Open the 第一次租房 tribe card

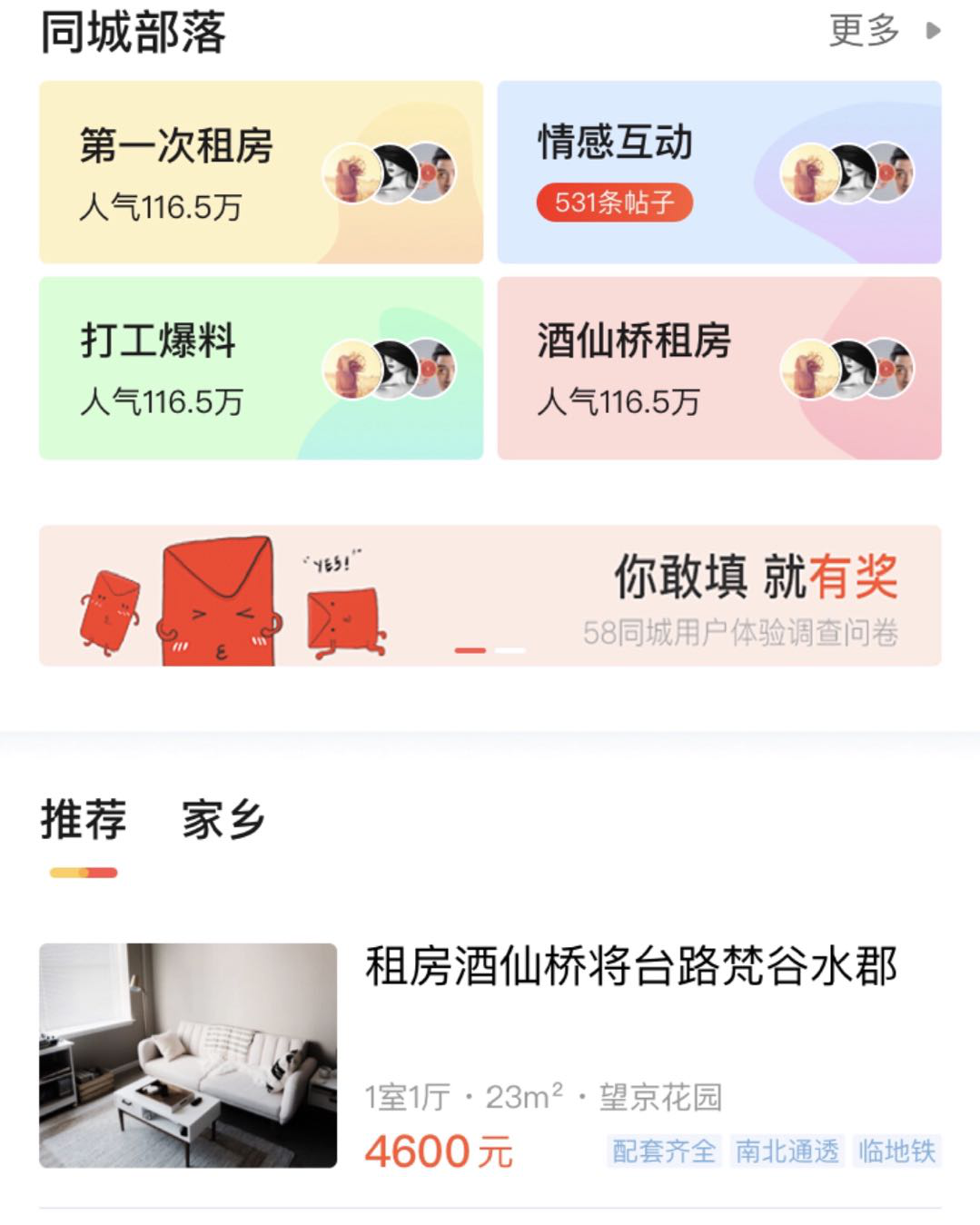[x=261, y=173]
